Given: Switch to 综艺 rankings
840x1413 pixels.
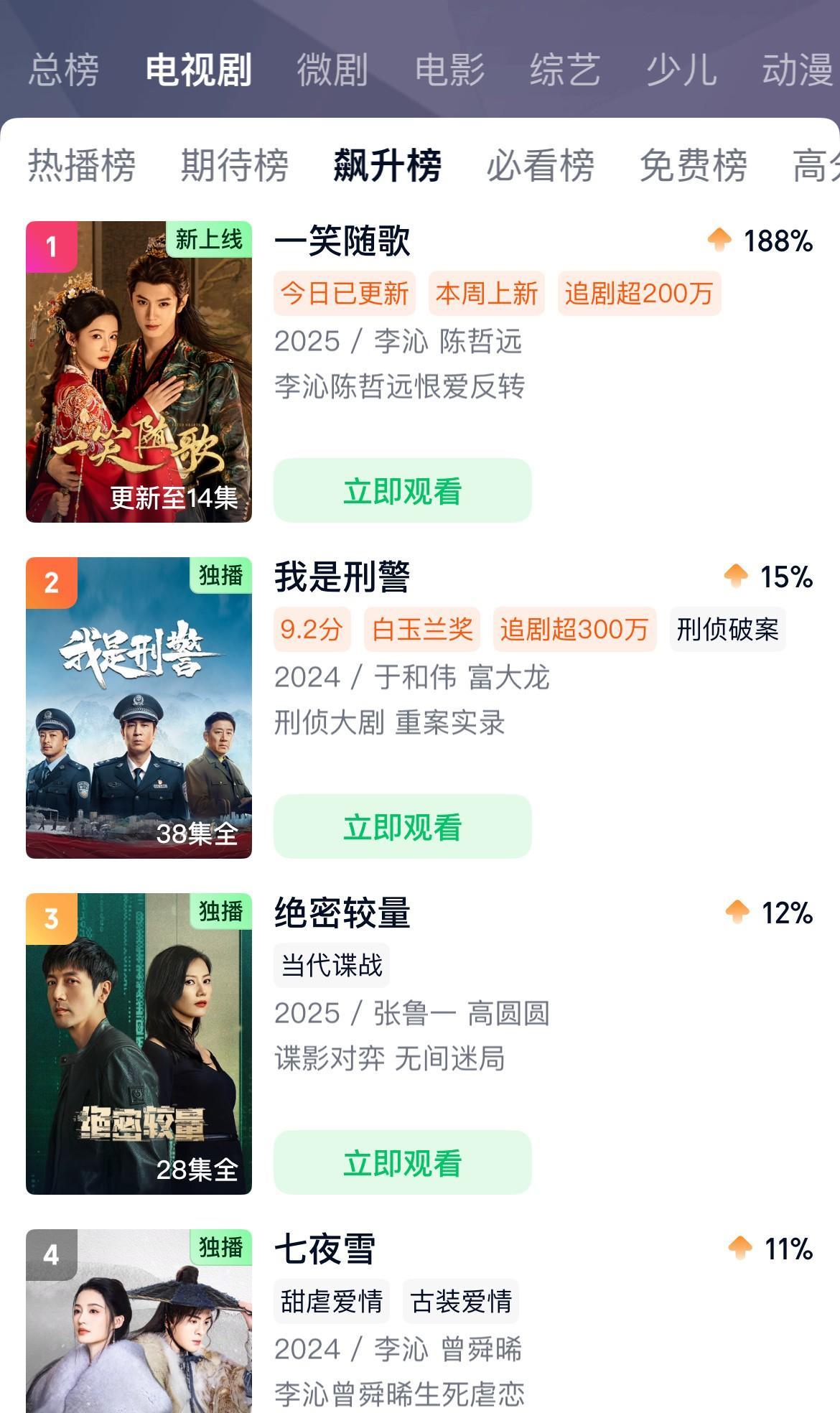Looking at the screenshot, I should pos(565,70).
